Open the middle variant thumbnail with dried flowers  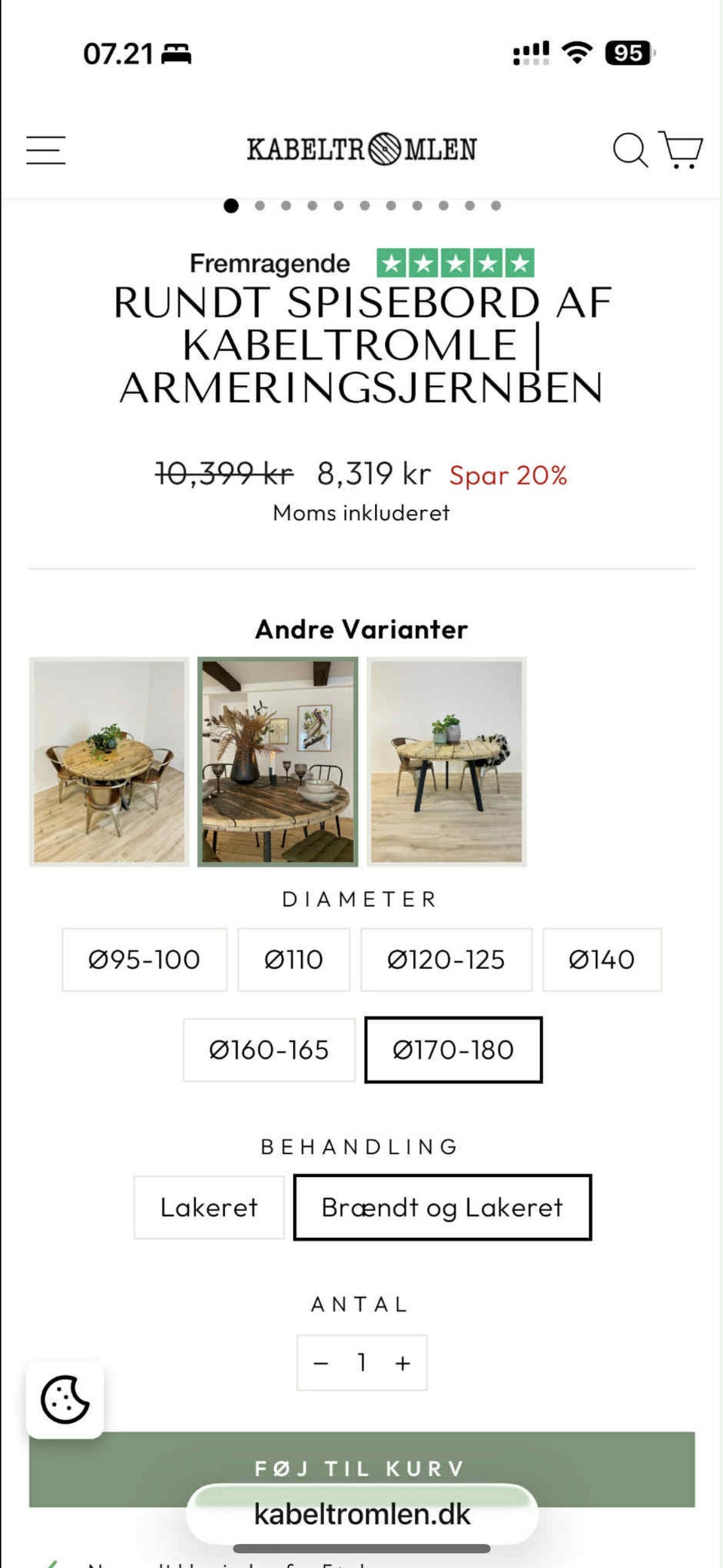276,760
